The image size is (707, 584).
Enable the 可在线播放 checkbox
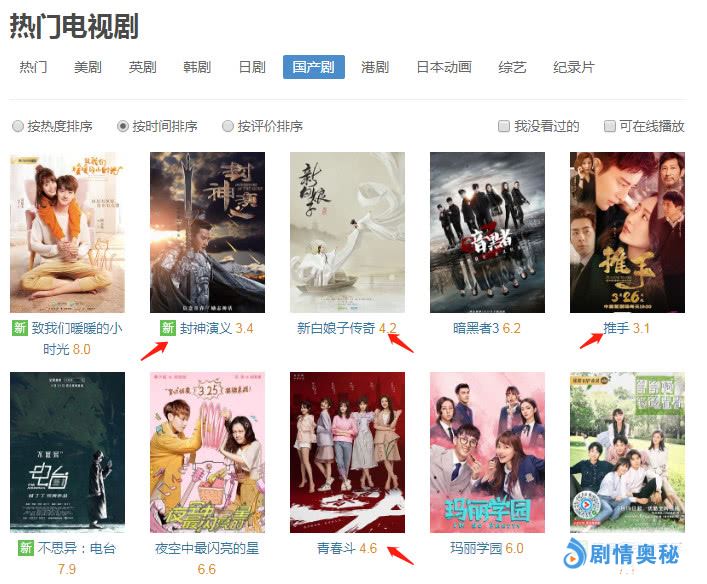tap(609, 127)
